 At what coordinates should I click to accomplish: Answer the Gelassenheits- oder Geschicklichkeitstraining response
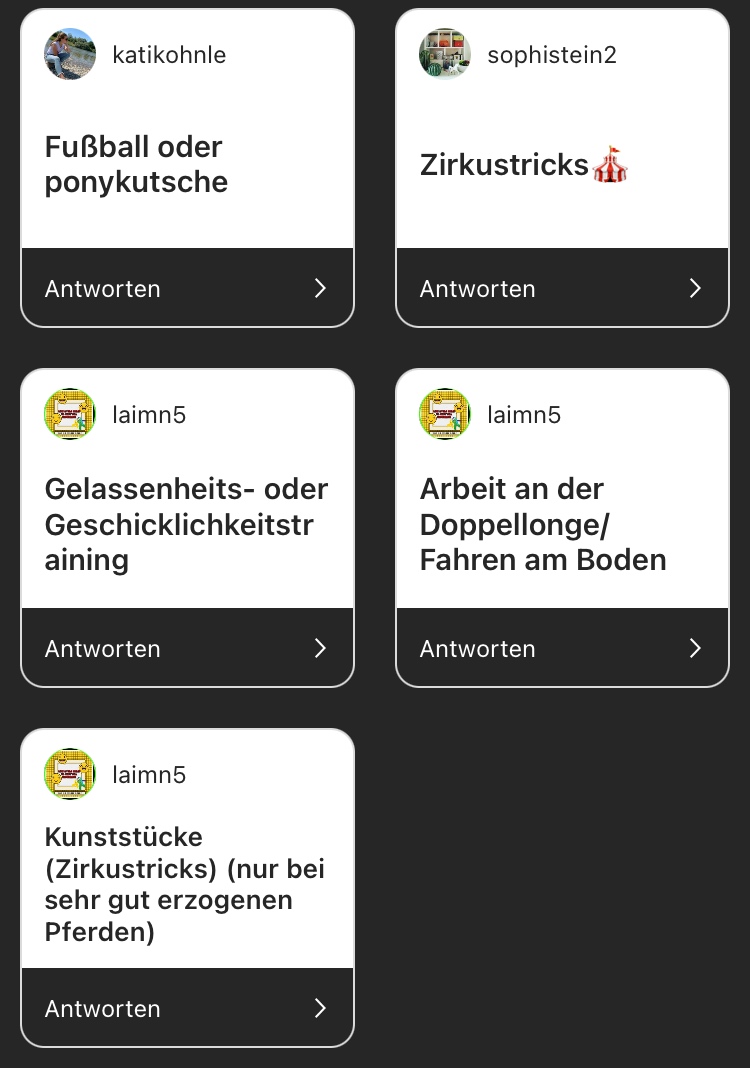click(x=187, y=648)
